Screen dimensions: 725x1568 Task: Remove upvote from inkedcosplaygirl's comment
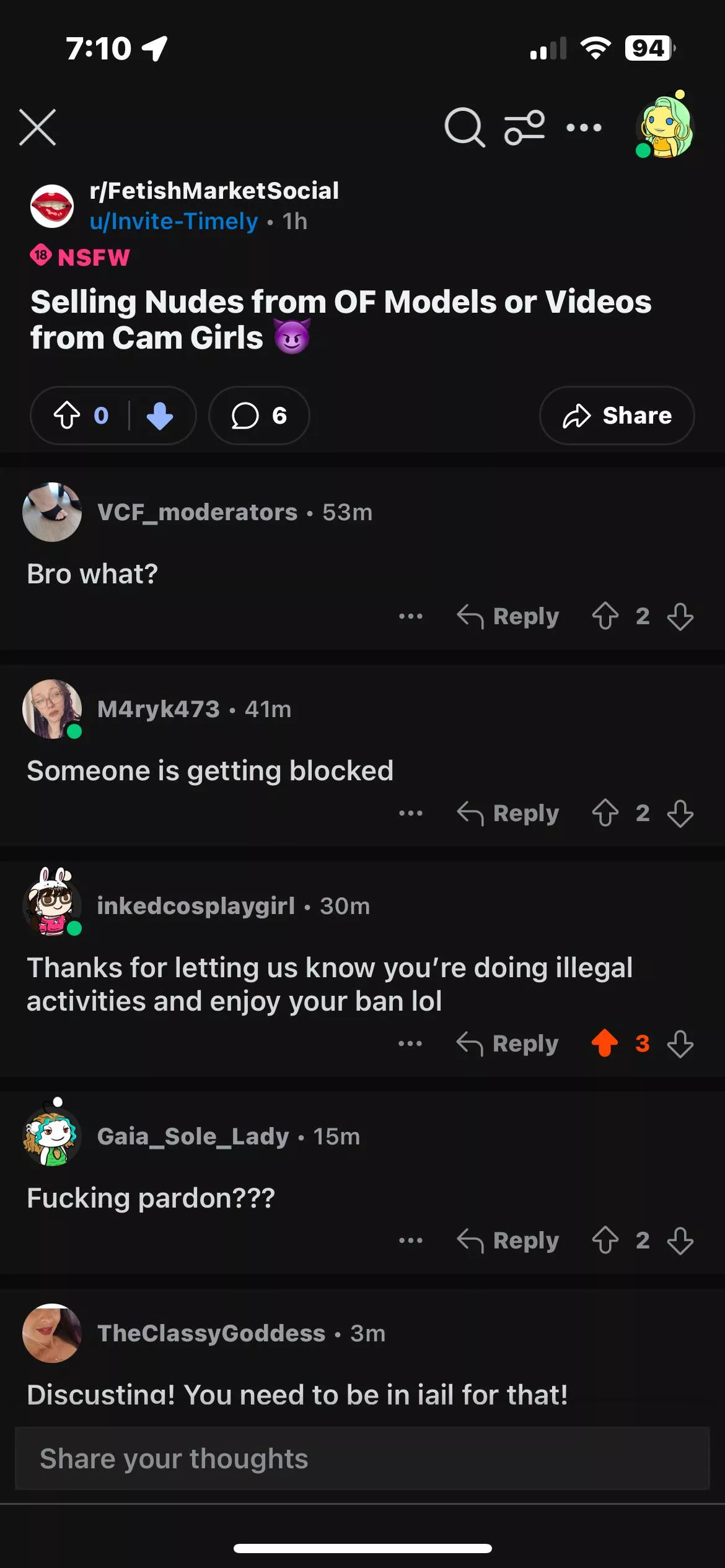click(605, 1043)
